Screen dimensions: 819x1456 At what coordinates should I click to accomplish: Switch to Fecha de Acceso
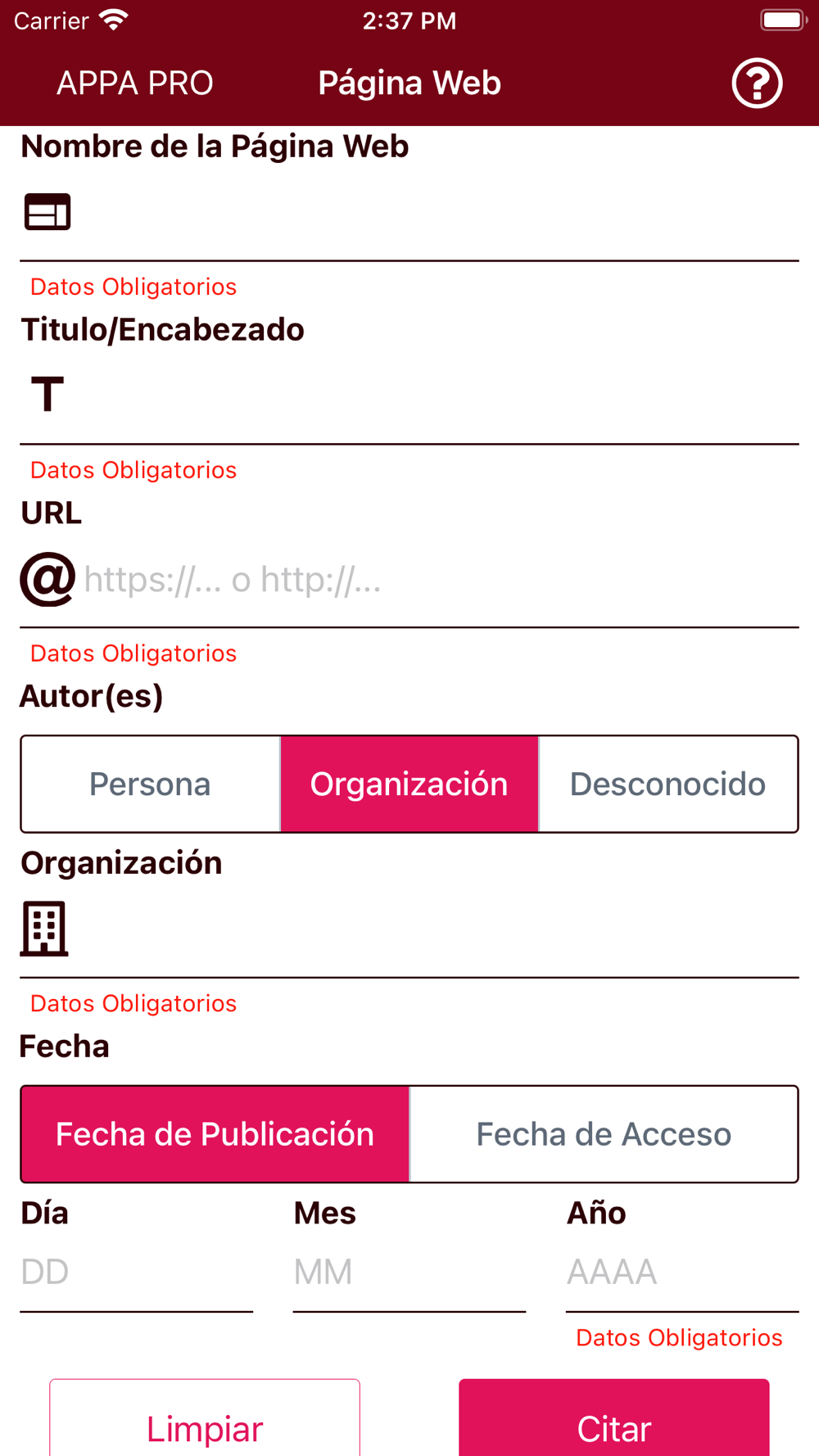[x=604, y=1134]
